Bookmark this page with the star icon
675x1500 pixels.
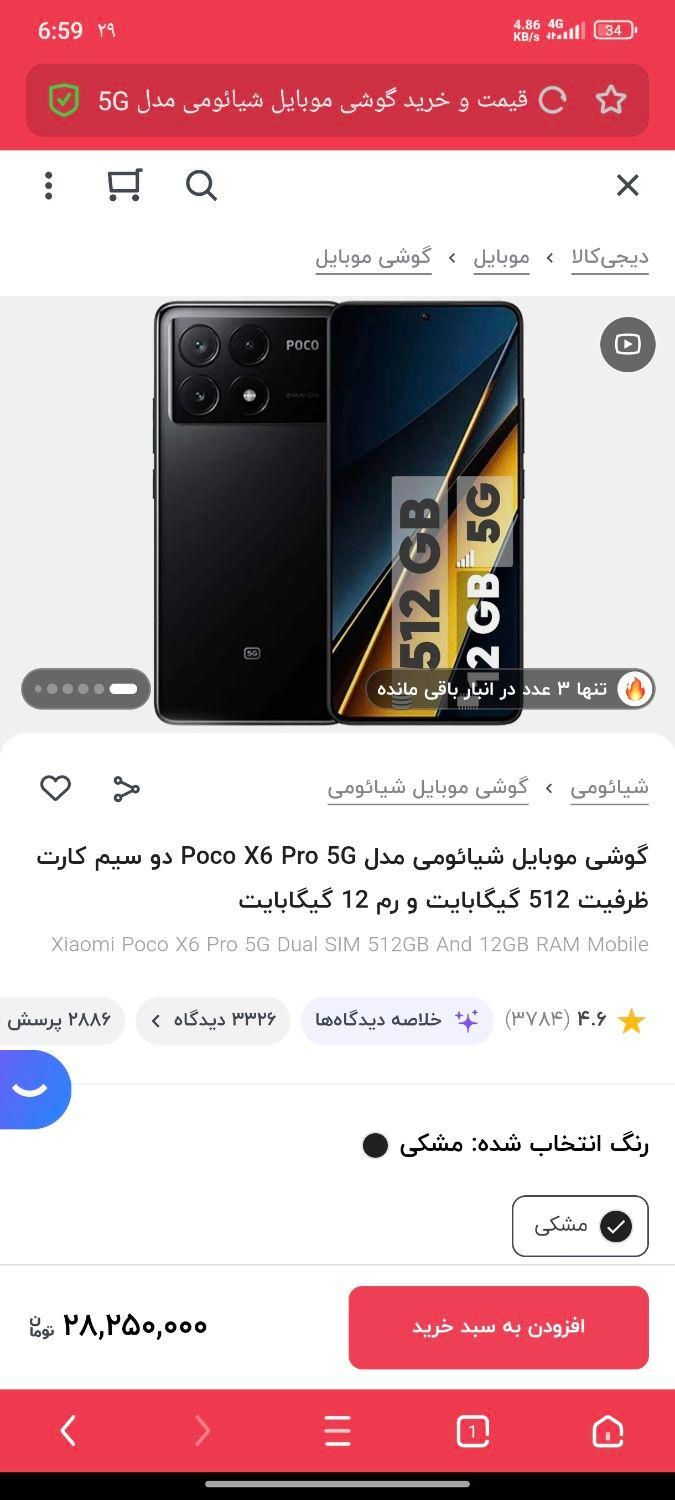pyautogui.click(x=611, y=100)
